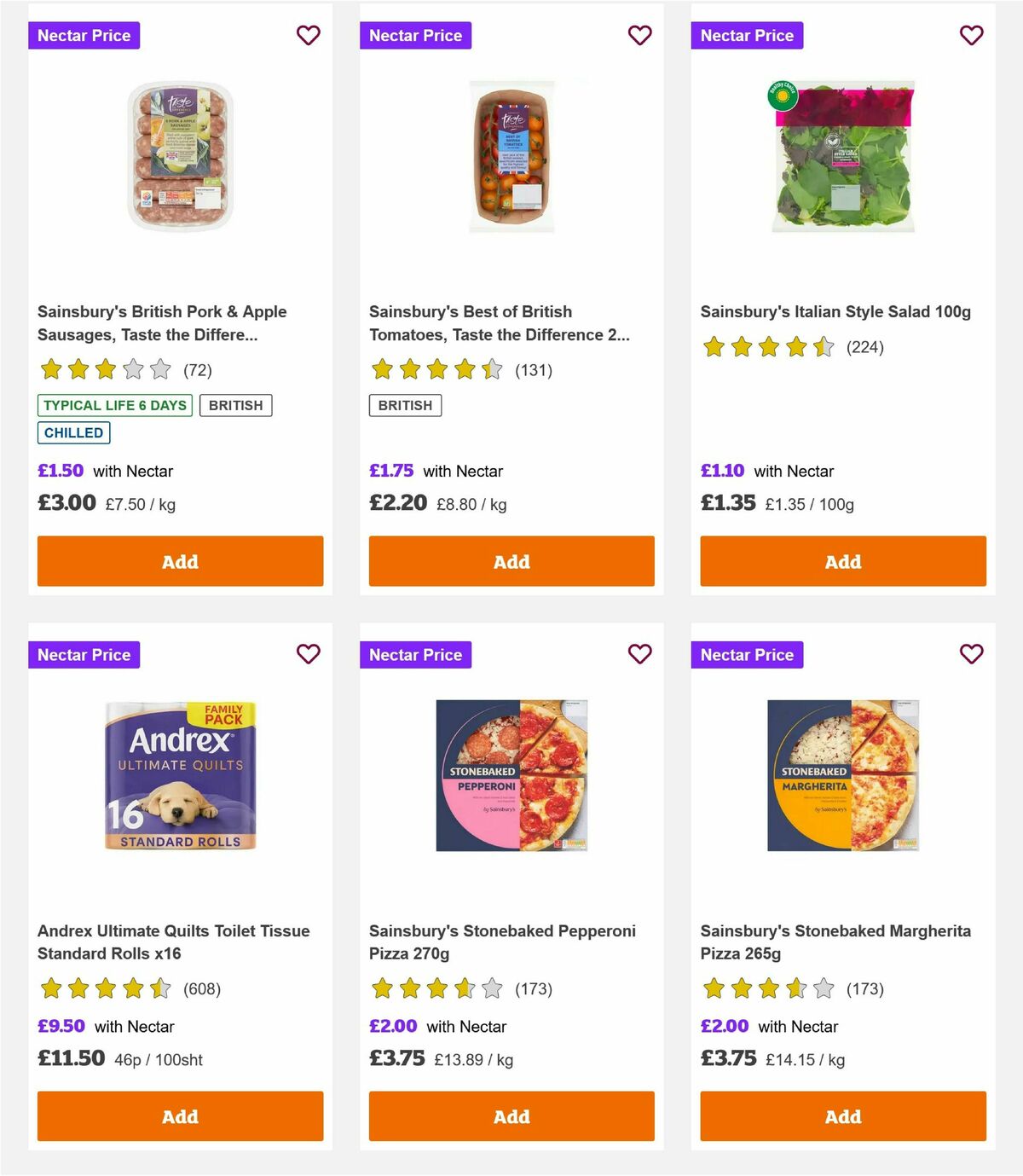Toggle the BRITISH tag on the tomatoes
Viewport: 1023px width, 1176px height.
pos(405,405)
